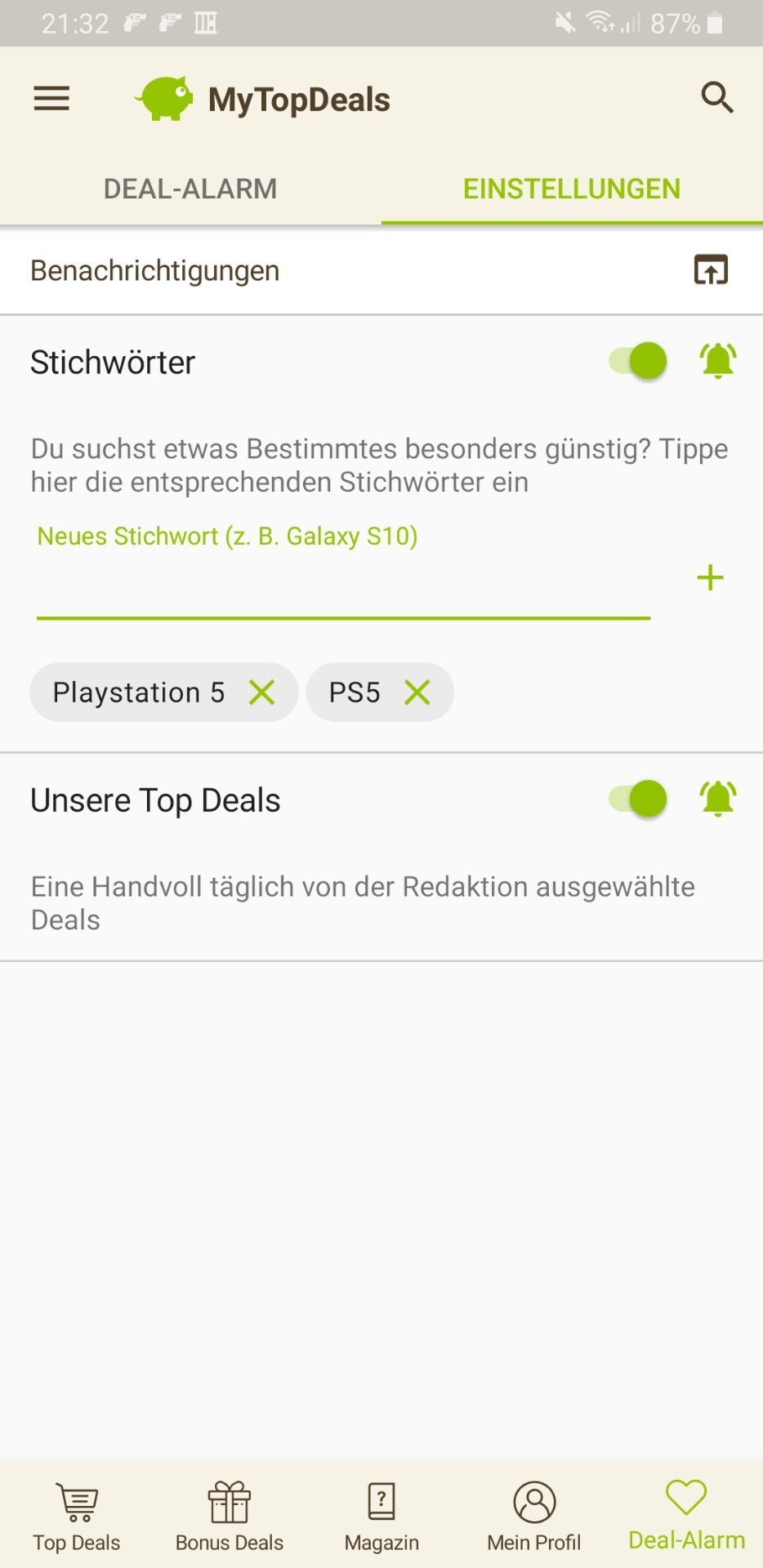Disable the Stichwörter toggle
The width and height of the screenshot is (763, 1568).
click(x=639, y=361)
